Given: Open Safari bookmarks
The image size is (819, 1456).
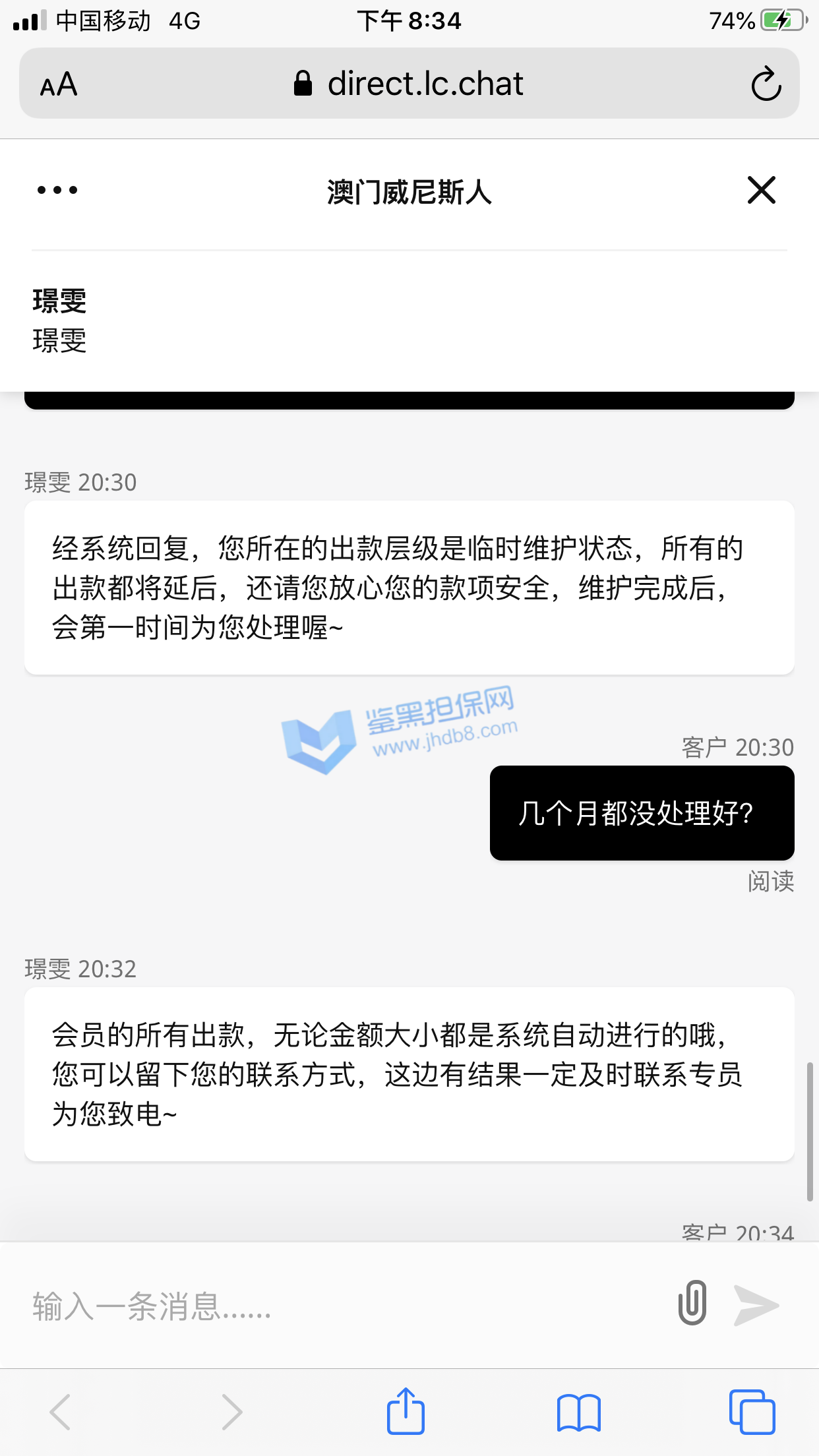Looking at the screenshot, I should (x=578, y=1412).
